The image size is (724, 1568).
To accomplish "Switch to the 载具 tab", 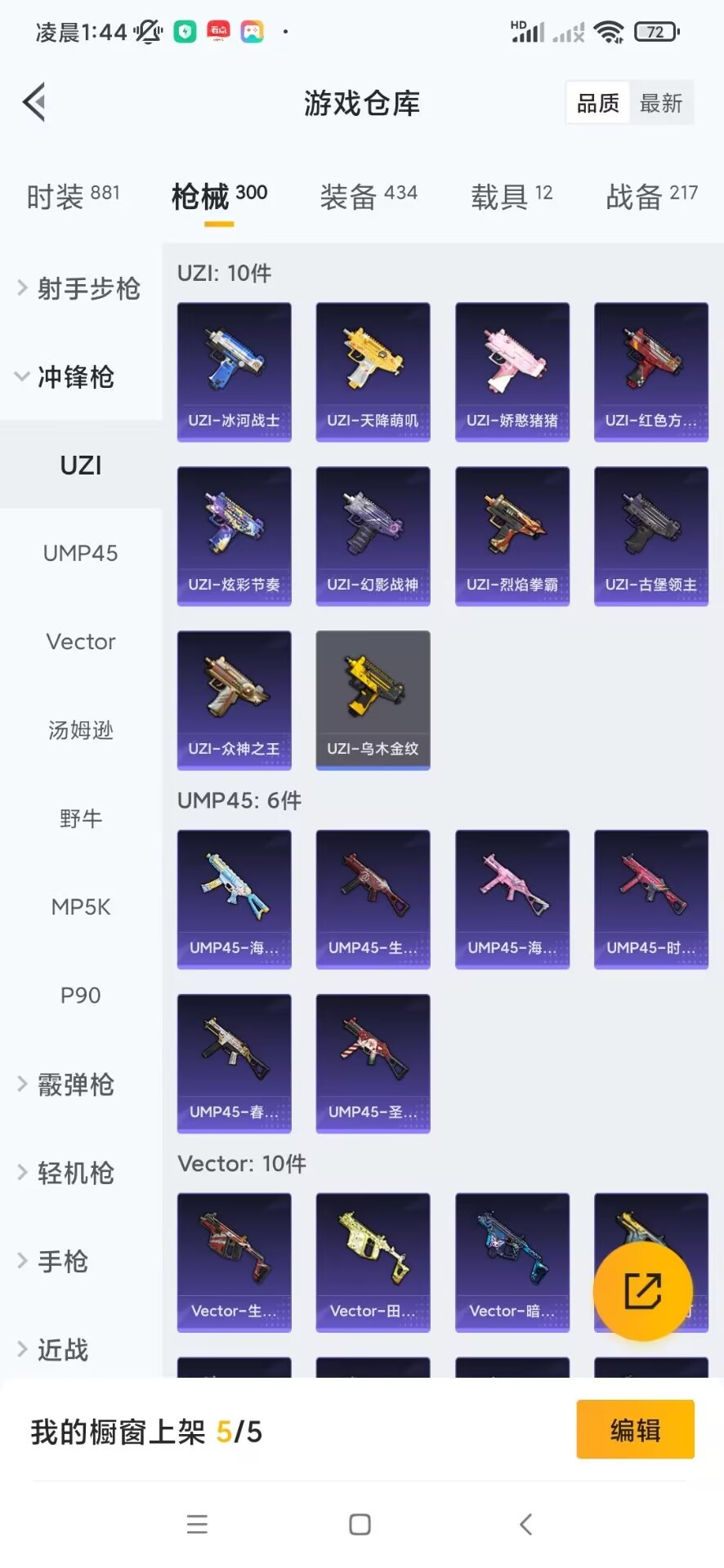I will click(x=512, y=196).
